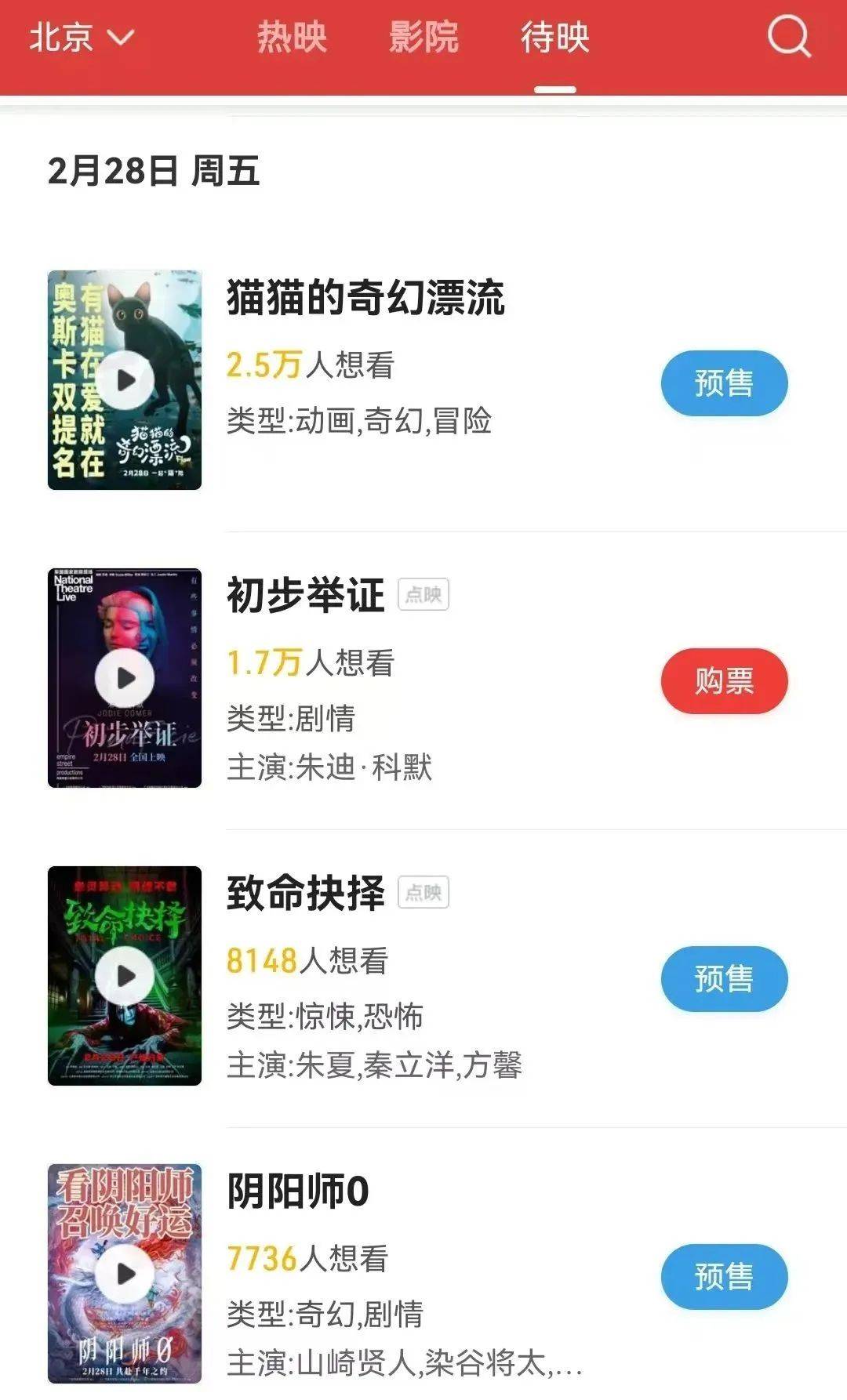The image size is (847, 1400).
Task: Tap 预售 for 致命抉择
Action: [724, 978]
